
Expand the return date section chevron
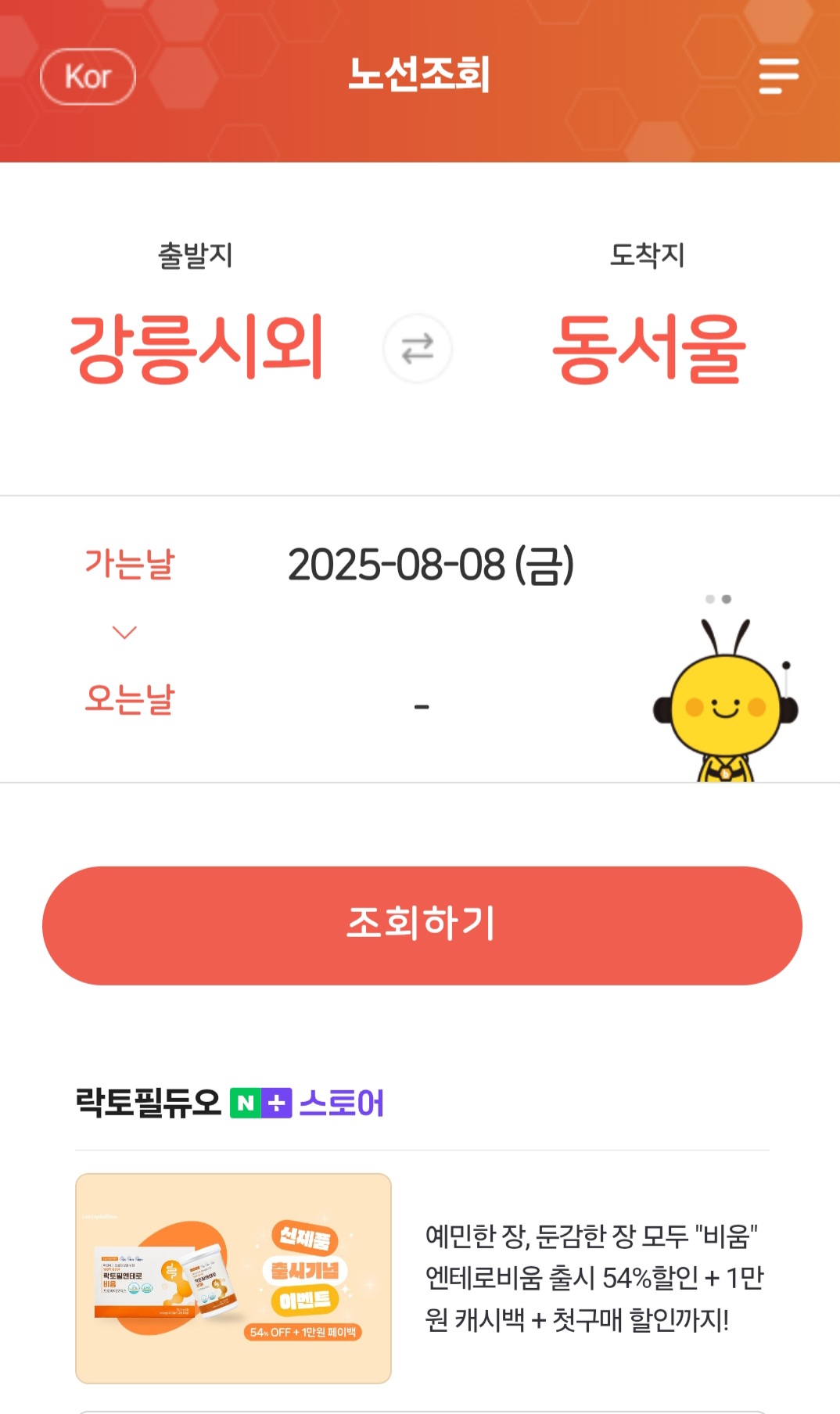(x=125, y=632)
